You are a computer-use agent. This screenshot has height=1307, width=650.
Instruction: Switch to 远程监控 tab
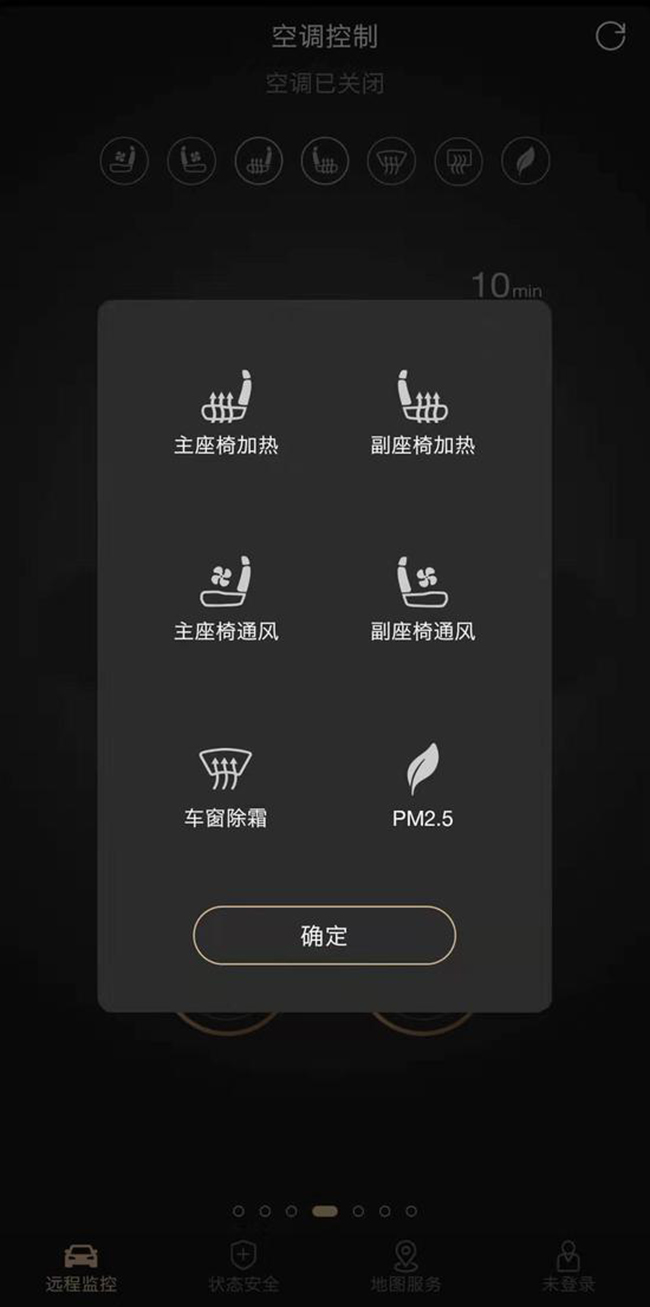[81, 1266]
